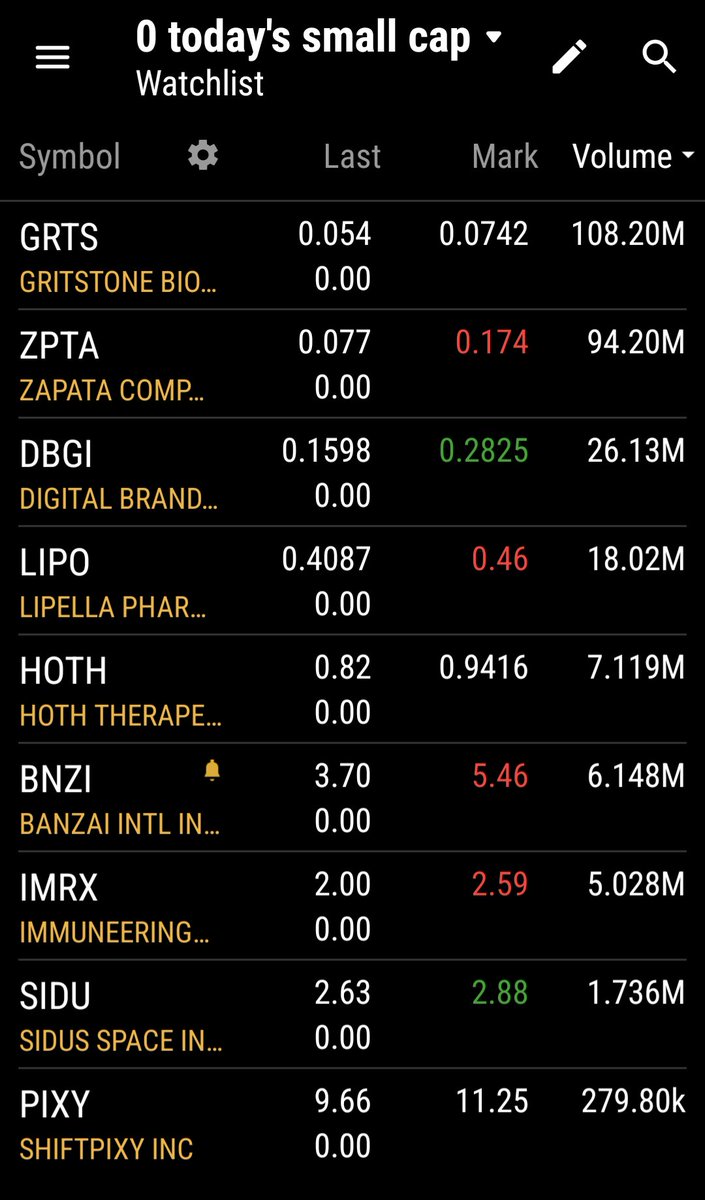Change the Volume column sort dropdown
The height and width of the screenshot is (1200, 705).
click(x=632, y=156)
